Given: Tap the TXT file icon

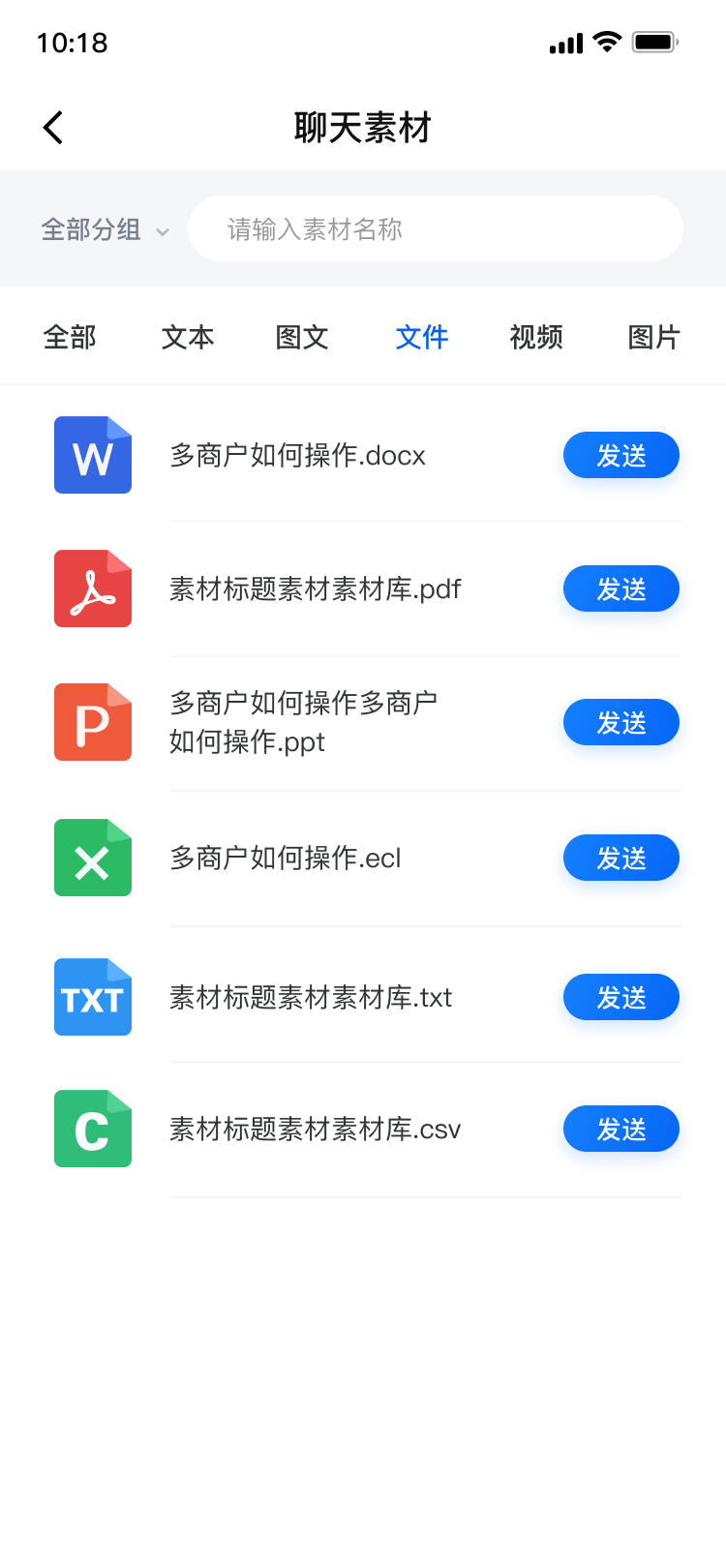Looking at the screenshot, I should pyautogui.click(x=92, y=997).
